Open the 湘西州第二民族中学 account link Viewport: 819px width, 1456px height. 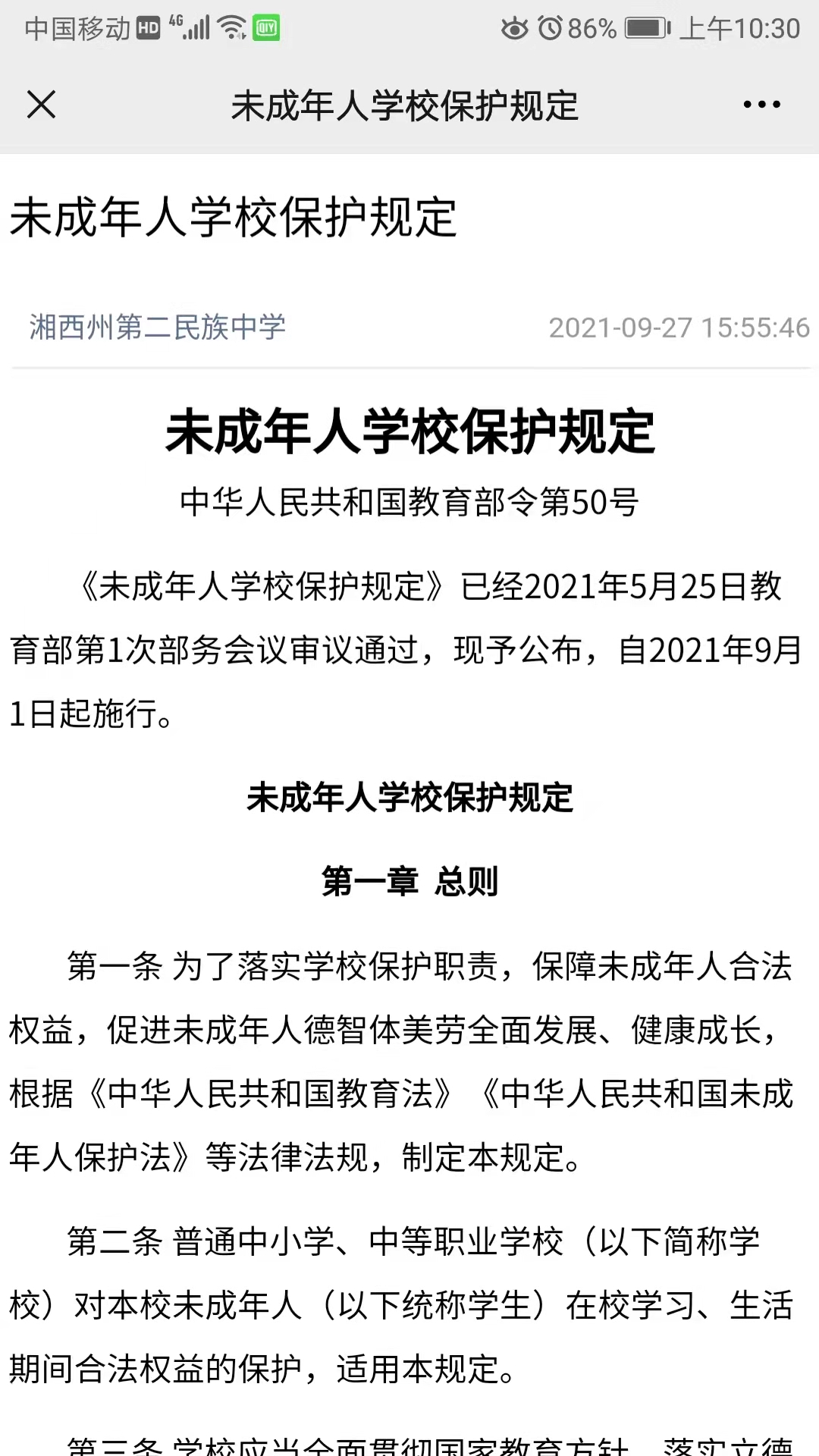(x=158, y=327)
